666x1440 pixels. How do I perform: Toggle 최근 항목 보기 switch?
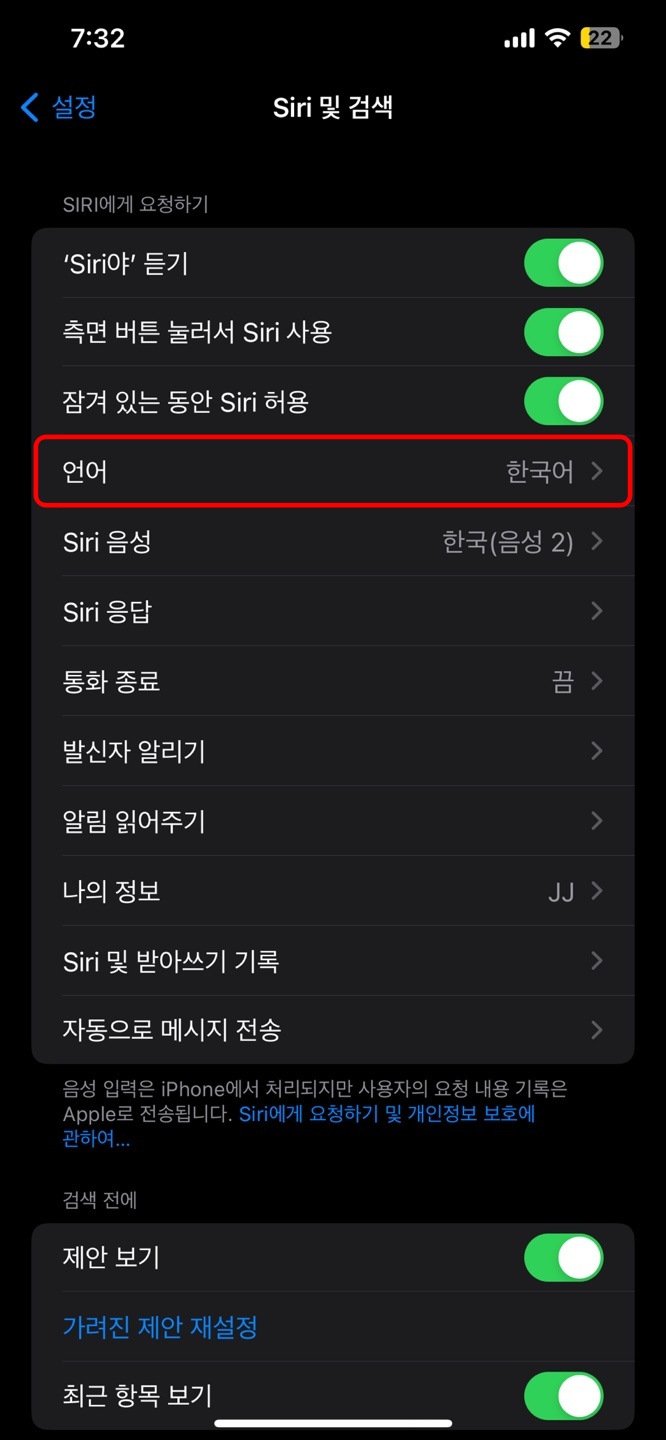(x=564, y=1396)
